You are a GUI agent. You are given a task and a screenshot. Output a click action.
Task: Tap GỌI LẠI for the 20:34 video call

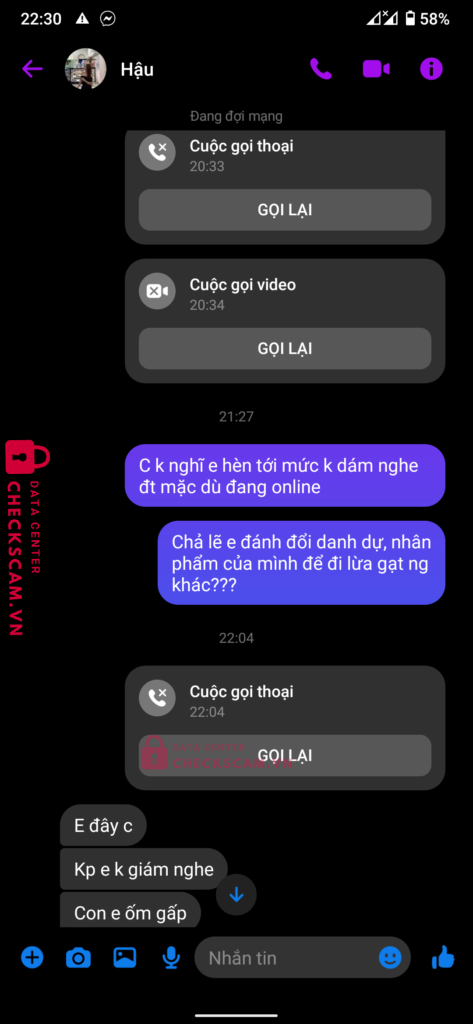point(285,349)
